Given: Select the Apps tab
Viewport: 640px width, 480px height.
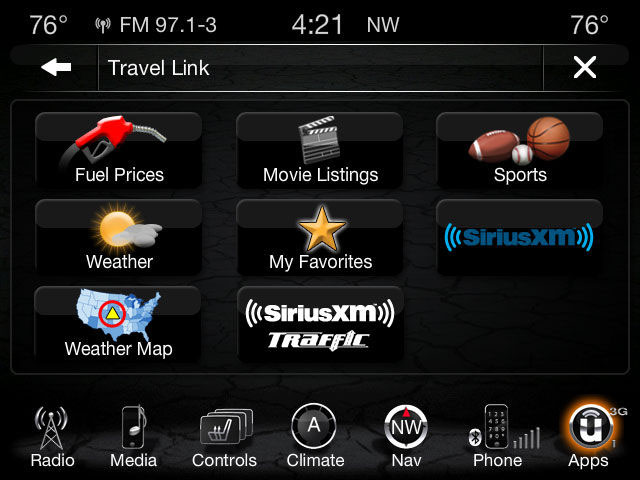Looking at the screenshot, I should tap(588, 438).
